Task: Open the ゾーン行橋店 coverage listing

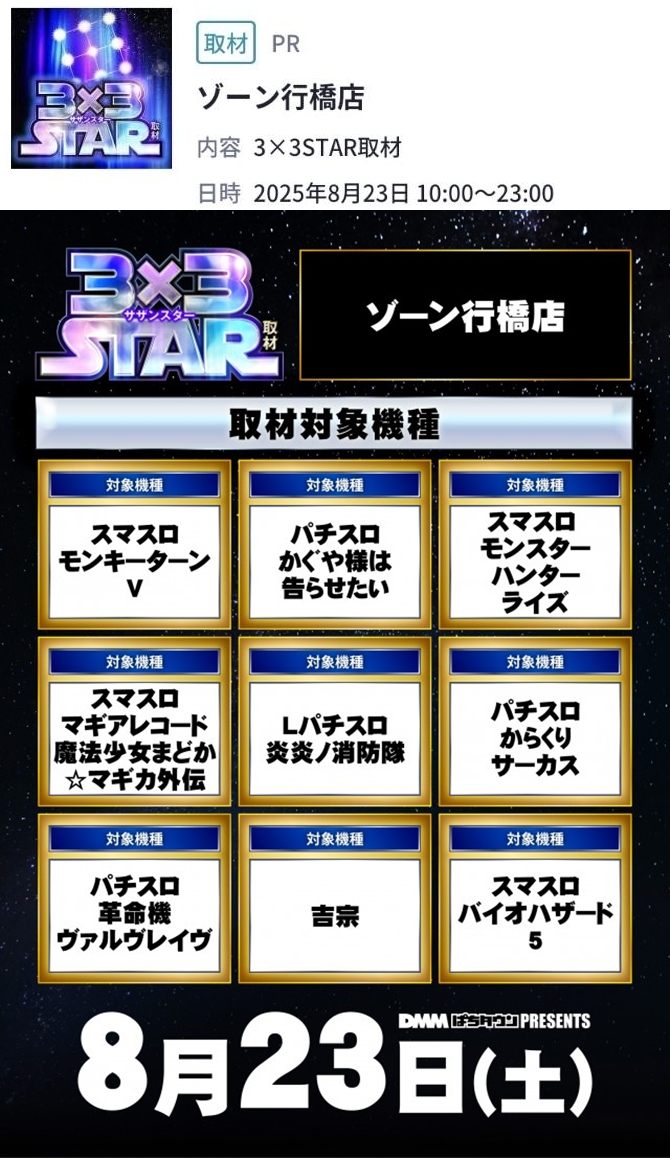Action: [x=281, y=97]
